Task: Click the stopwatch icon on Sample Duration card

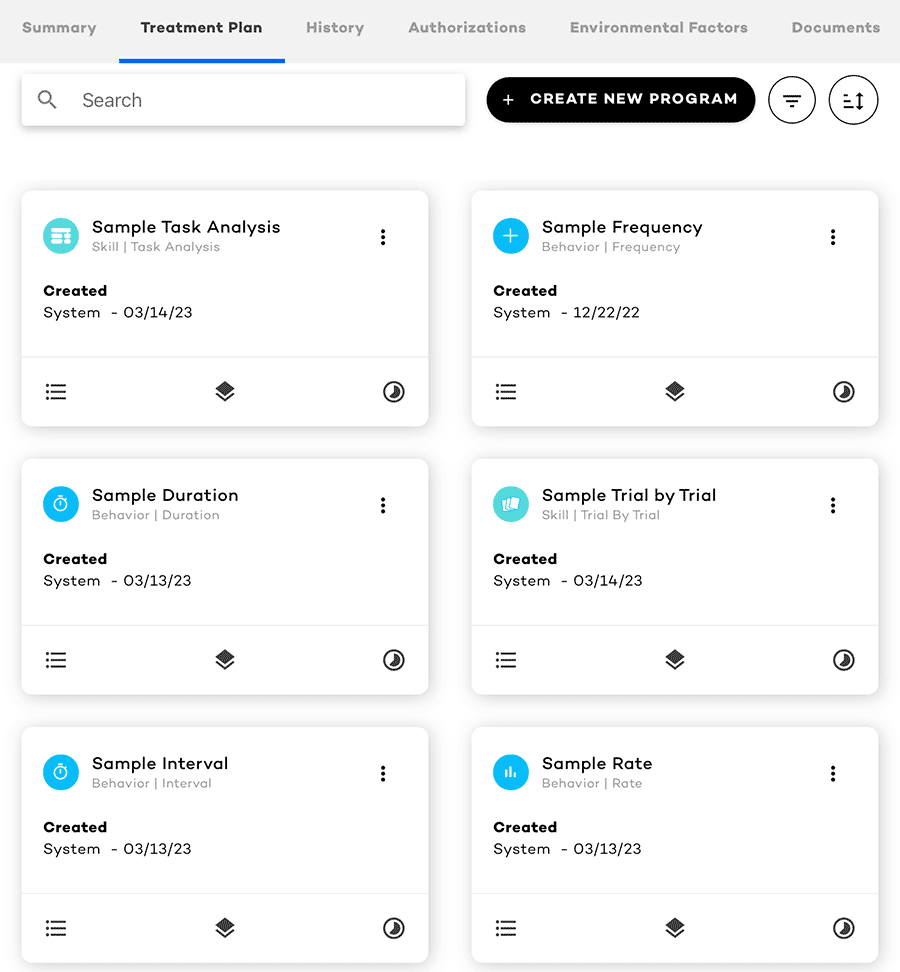Action: click(61, 504)
